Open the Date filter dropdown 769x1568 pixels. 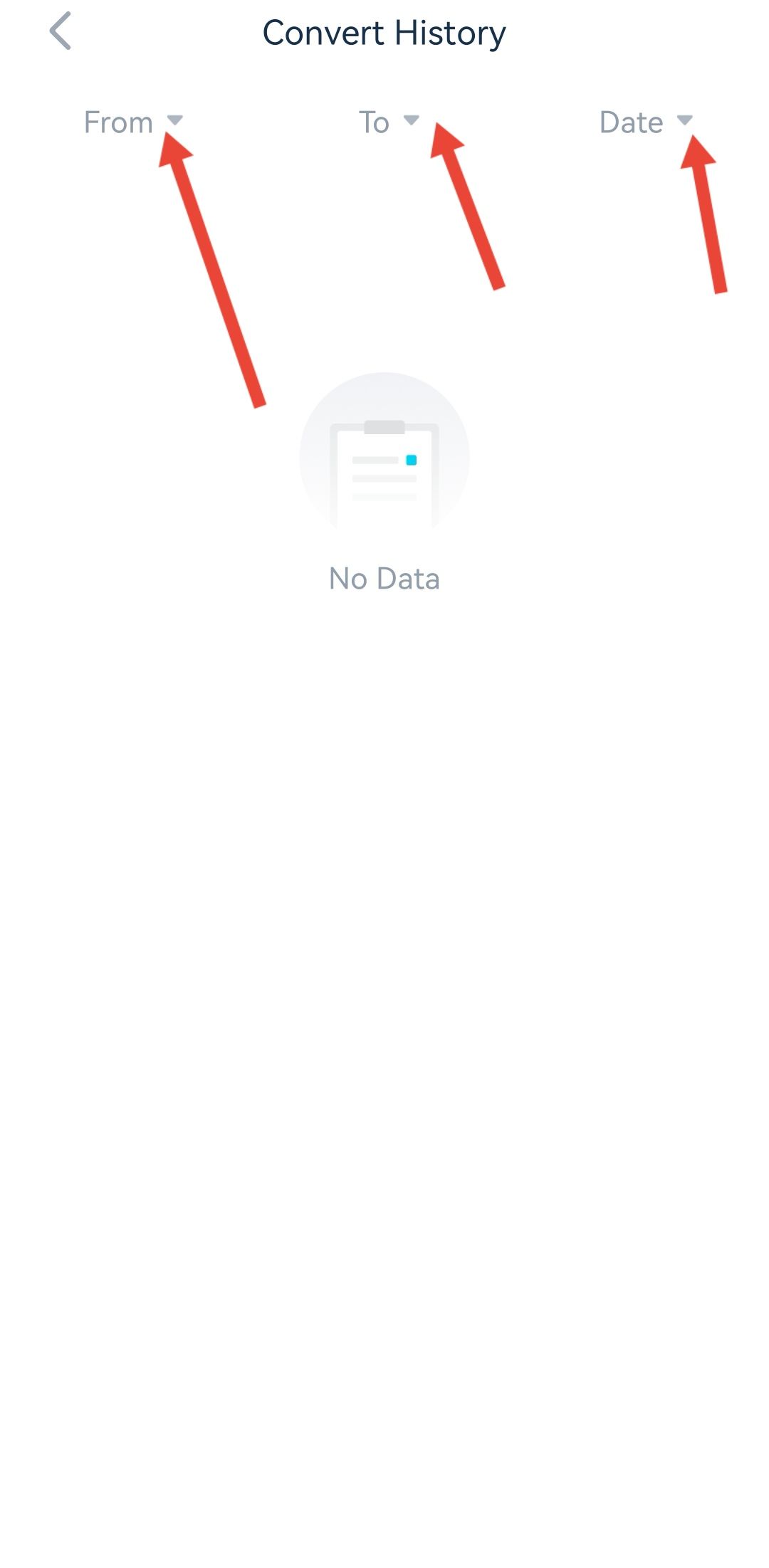[x=646, y=122]
